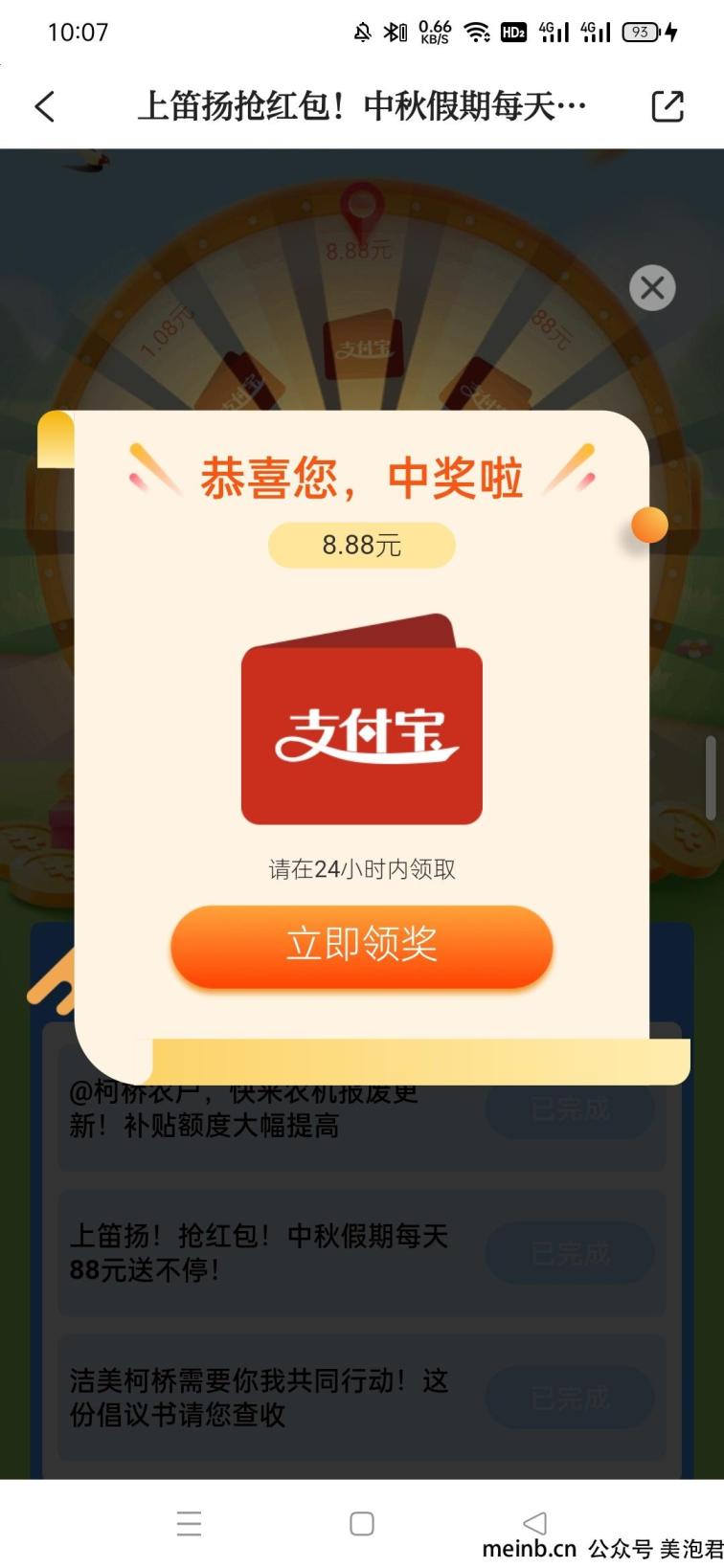Screen dimensions: 724x1568
Task: Tap 立即领奖 to claim the prize
Action: pyautogui.click(x=362, y=946)
